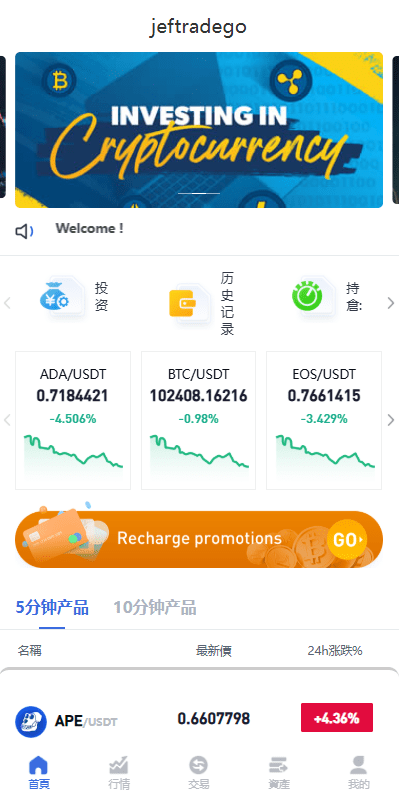399x799 pixels.
Task: Go to the 首页 tab
Action: pos(39,772)
